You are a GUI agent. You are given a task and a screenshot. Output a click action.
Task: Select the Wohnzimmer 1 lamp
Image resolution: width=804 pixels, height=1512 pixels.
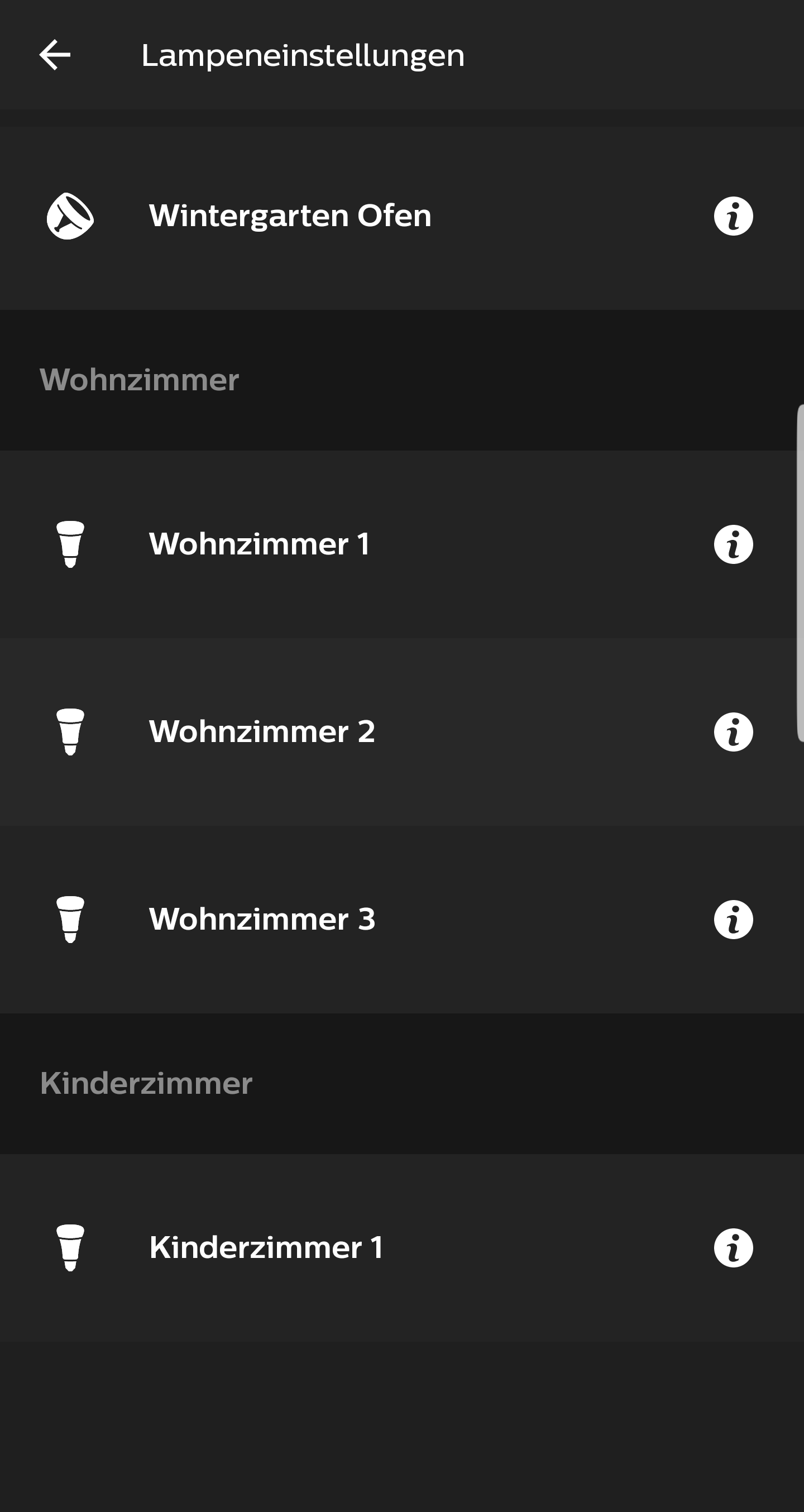260,544
